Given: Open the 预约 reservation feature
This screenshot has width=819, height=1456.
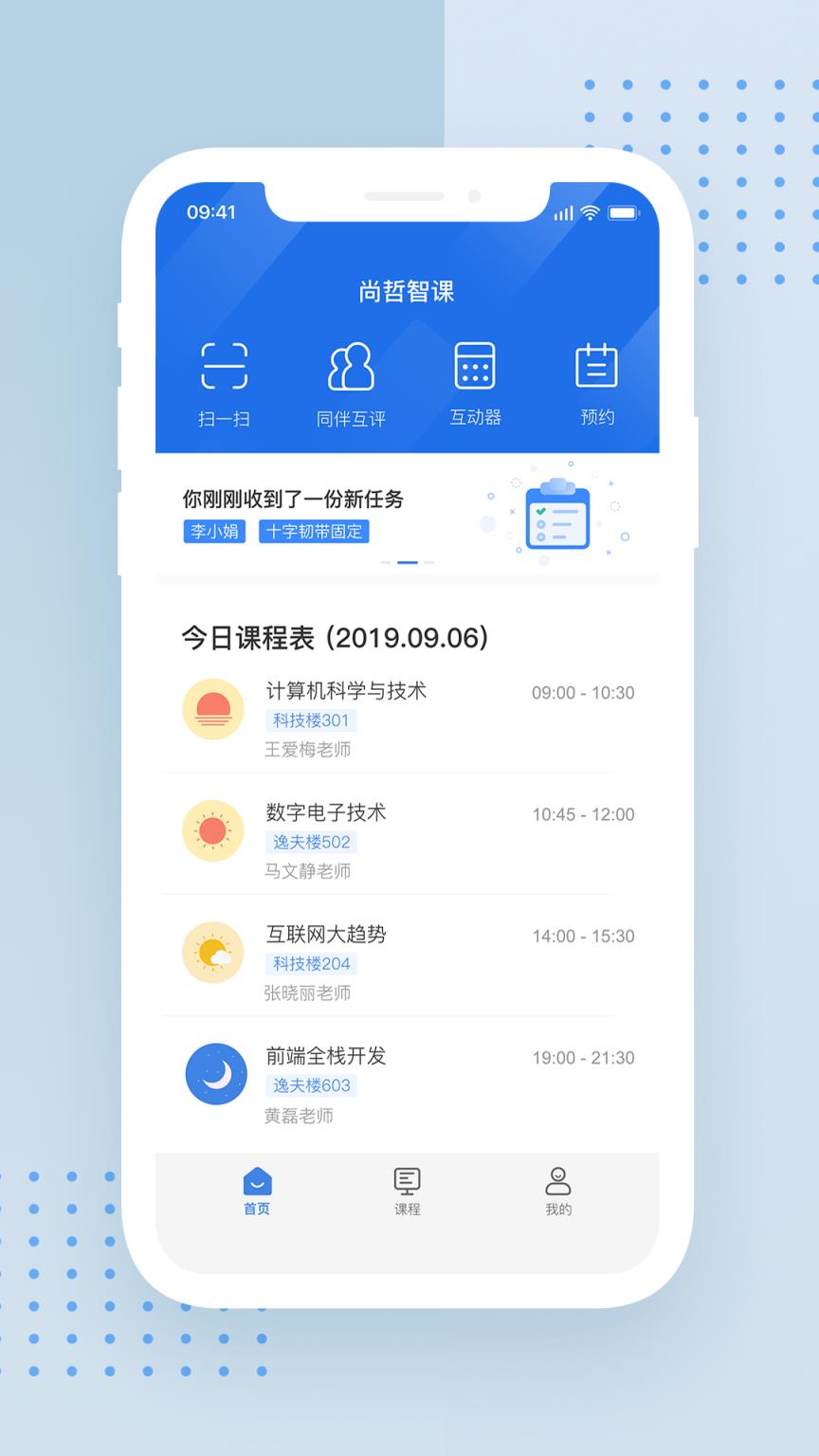Looking at the screenshot, I should pos(596,379).
